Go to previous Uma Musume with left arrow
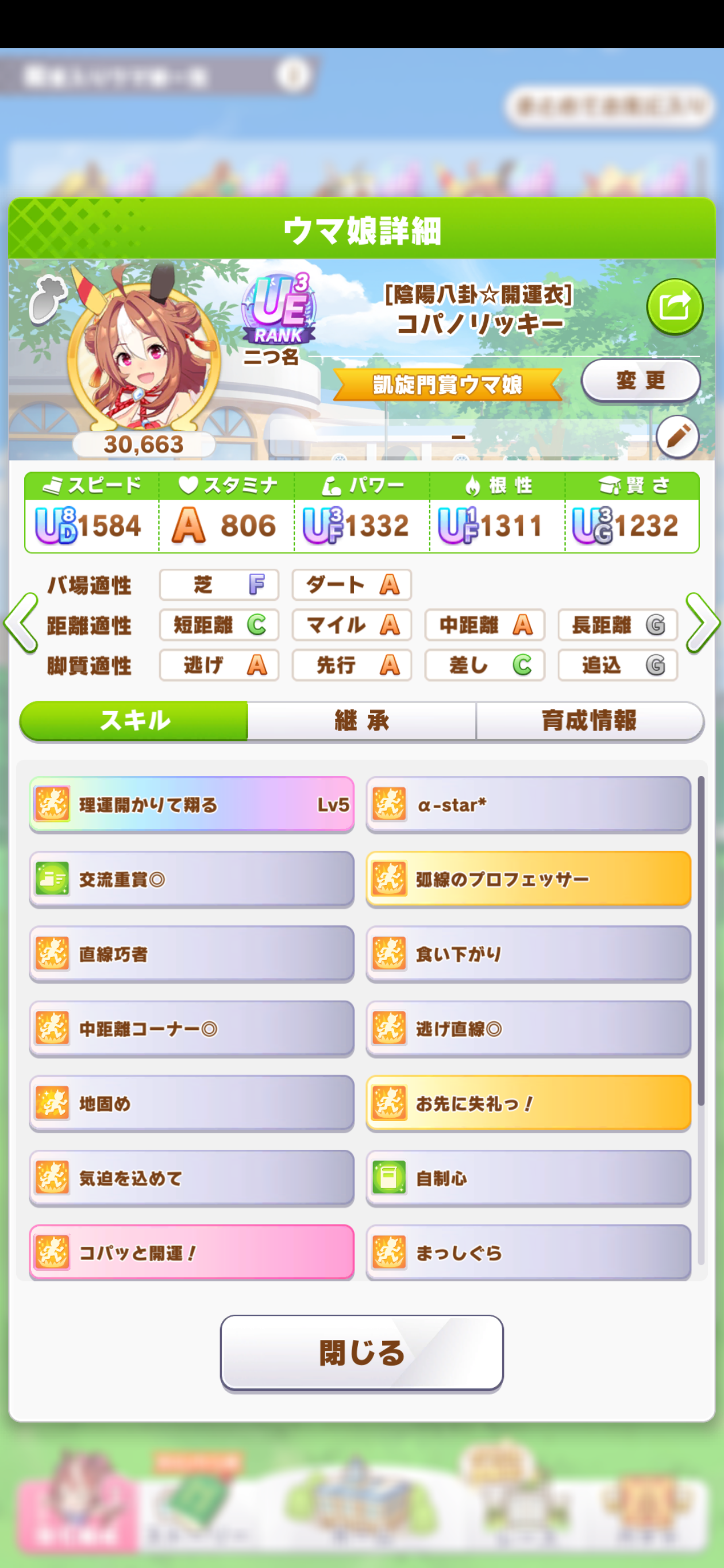This screenshot has width=724, height=1568. pos(21,623)
